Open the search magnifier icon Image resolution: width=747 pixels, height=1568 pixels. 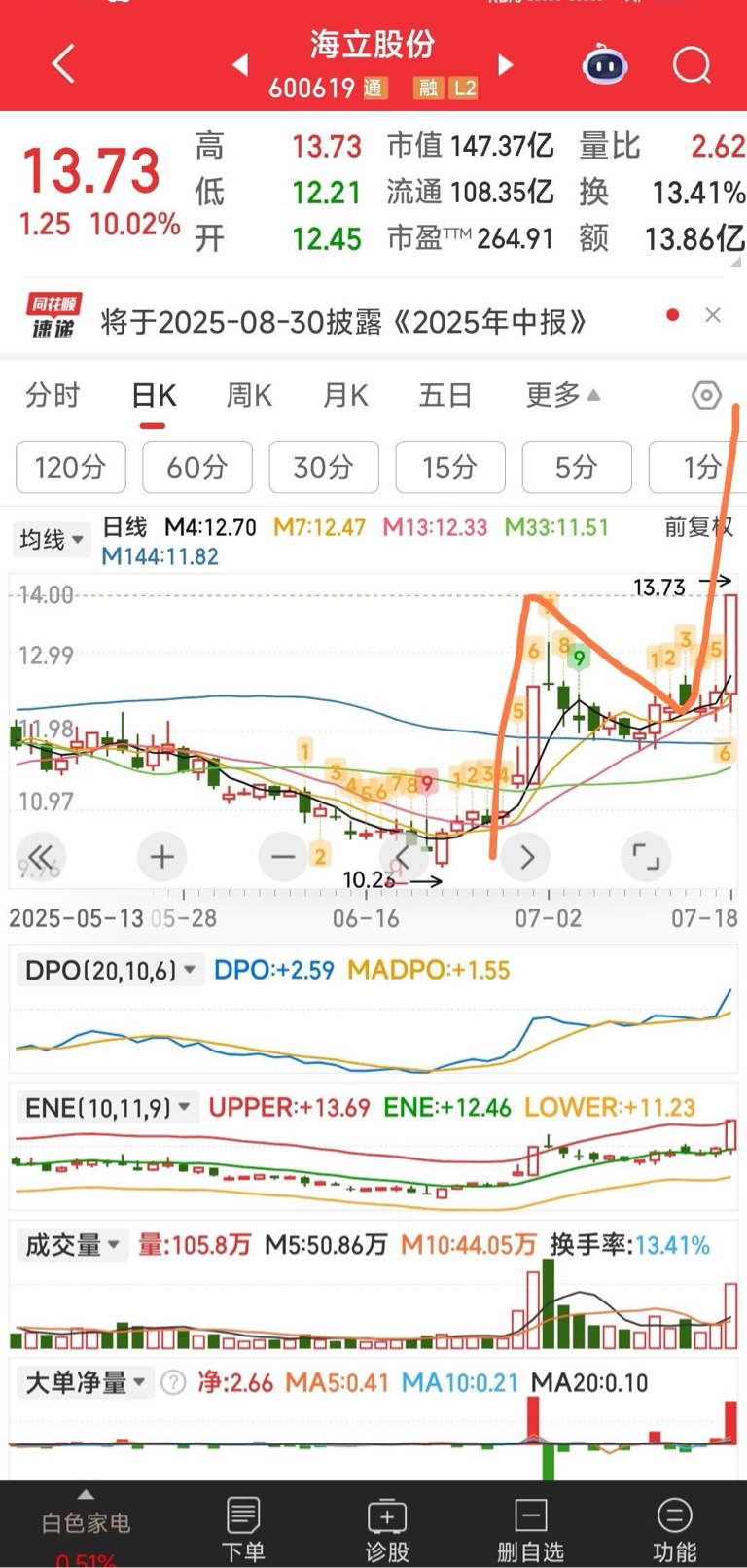pyautogui.click(x=693, y=65)
